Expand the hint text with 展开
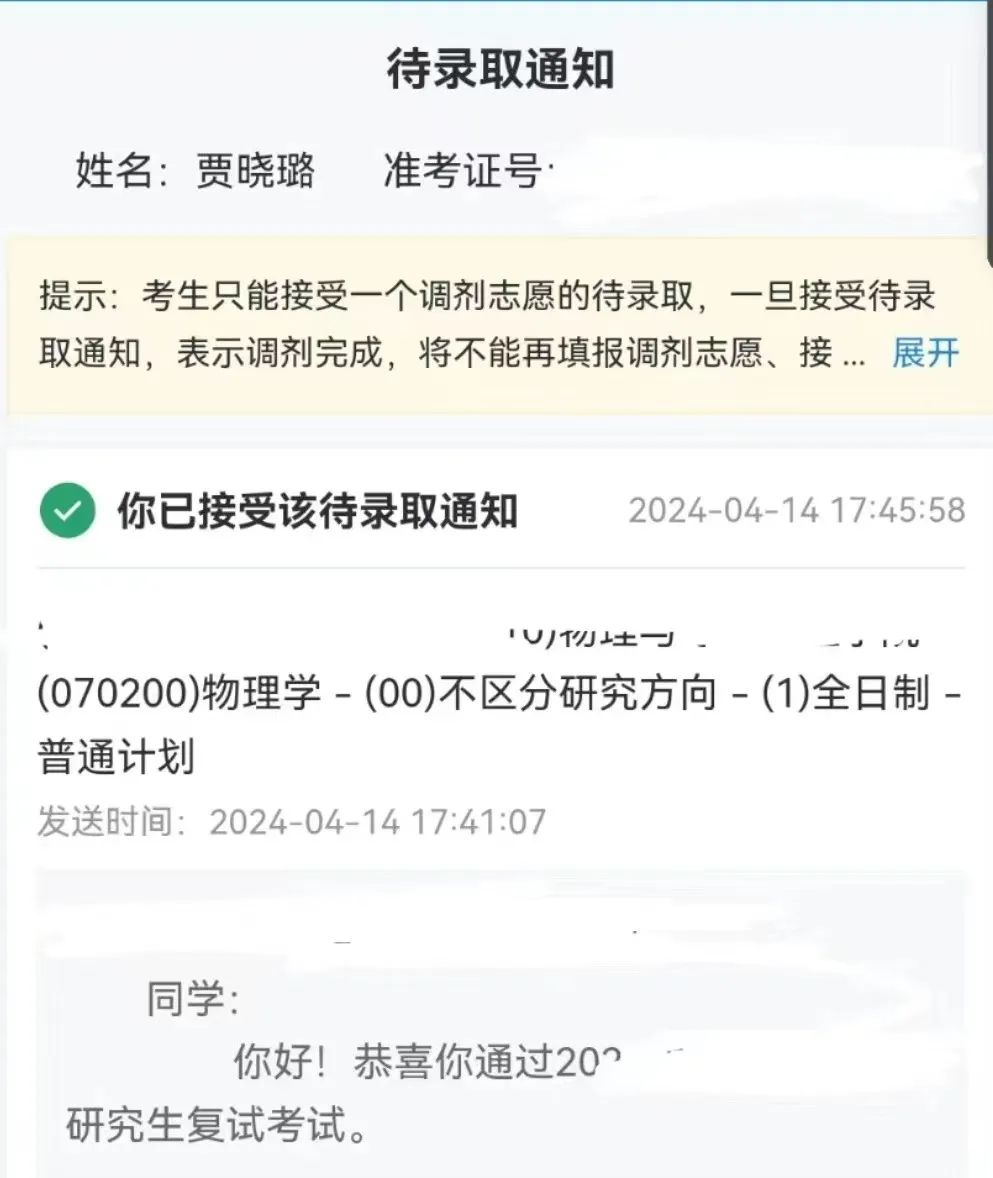This screenshot has width=993, height=1178. pos(924,353)
